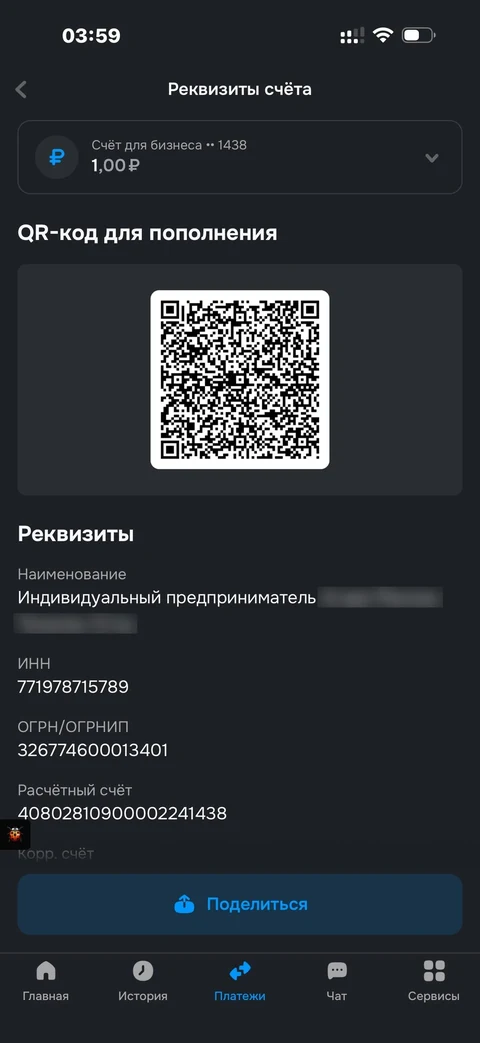
Task: Open the Чат tab
Action: click(337, 980)
